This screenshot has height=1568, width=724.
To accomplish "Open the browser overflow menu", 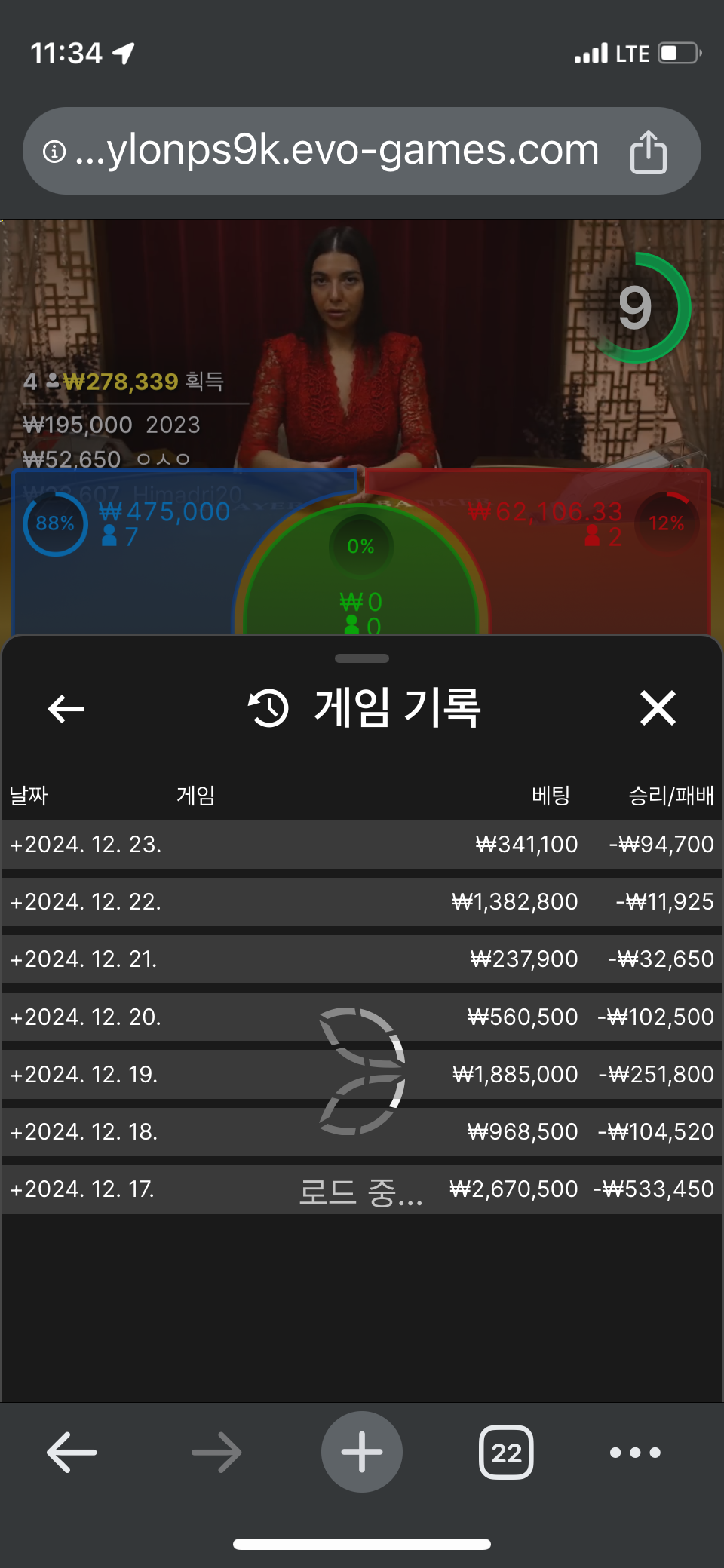I will coord(635,1452).
